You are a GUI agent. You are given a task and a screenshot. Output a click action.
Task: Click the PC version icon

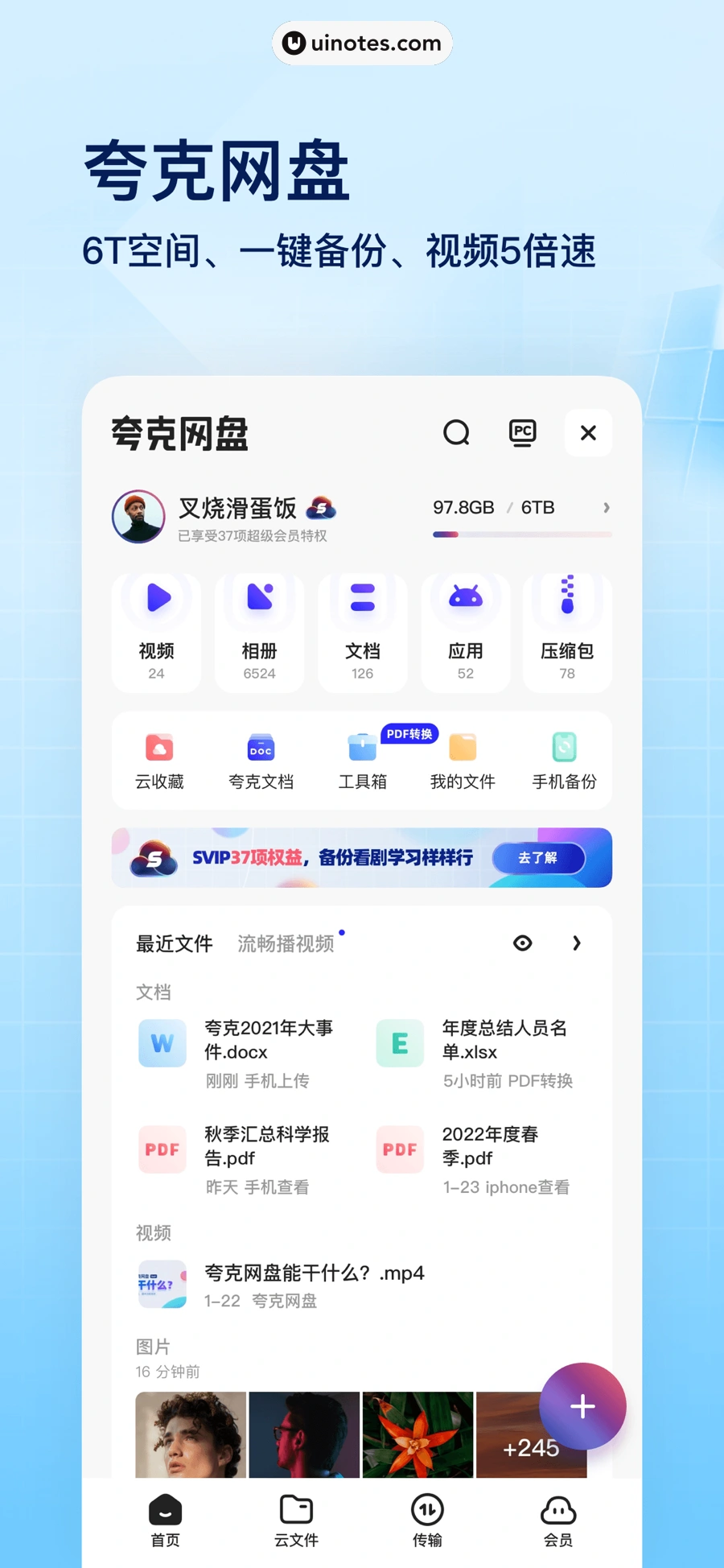(x=522, y=432)
